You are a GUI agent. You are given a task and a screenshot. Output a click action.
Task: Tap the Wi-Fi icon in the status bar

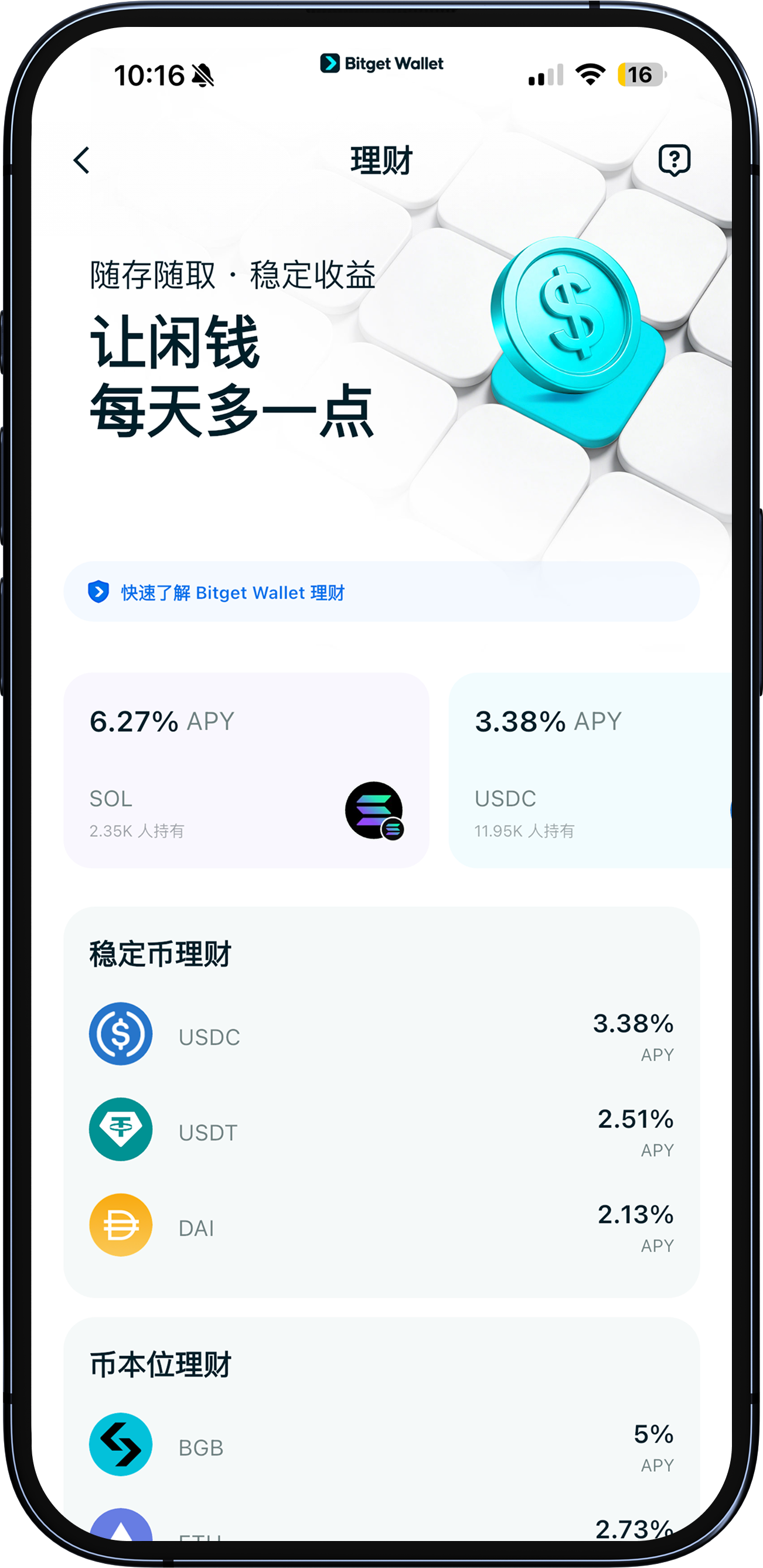click(x=590, y=73)
